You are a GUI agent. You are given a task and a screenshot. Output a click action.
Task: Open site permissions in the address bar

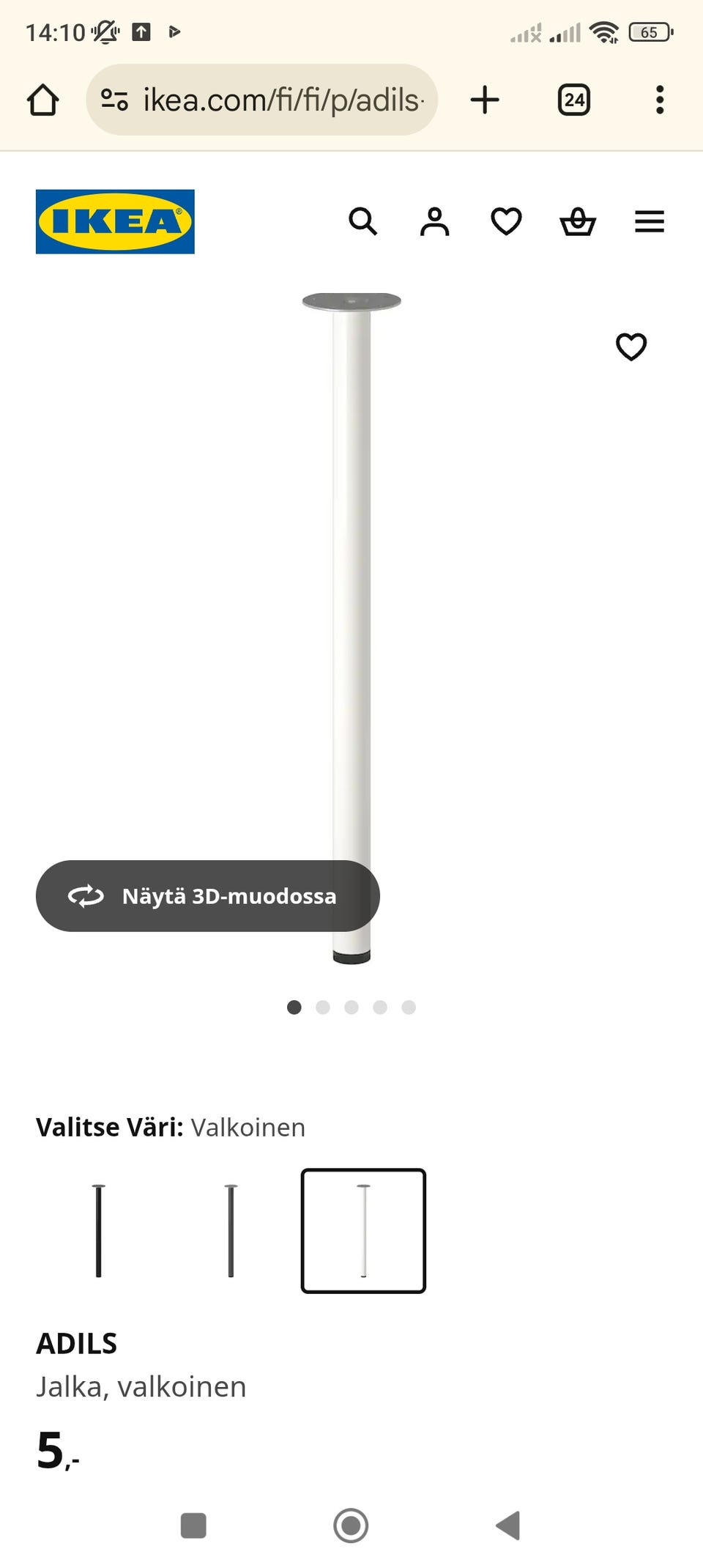coord(113,100)
